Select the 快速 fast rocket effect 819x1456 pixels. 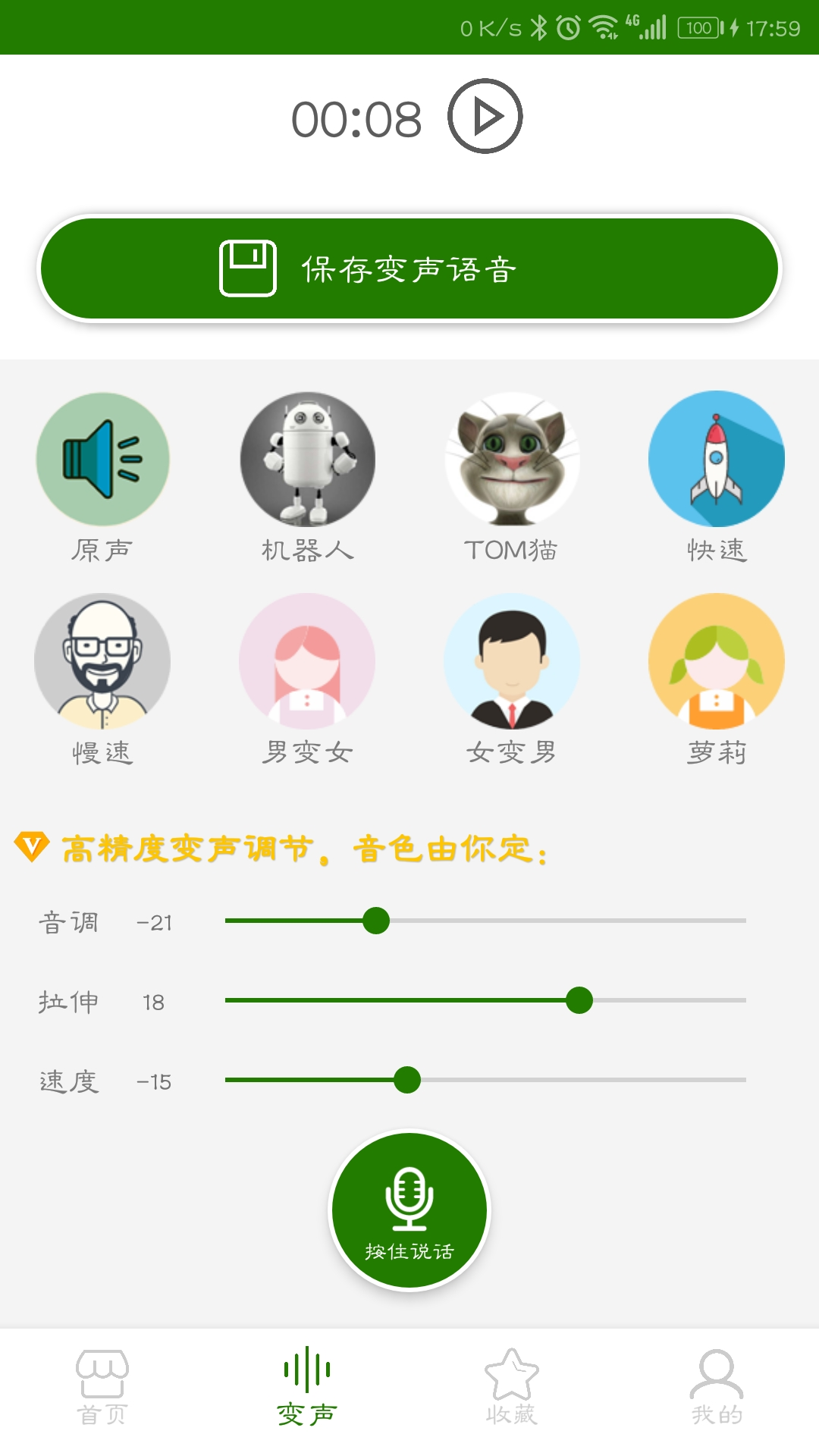click(x=717, y=460)
